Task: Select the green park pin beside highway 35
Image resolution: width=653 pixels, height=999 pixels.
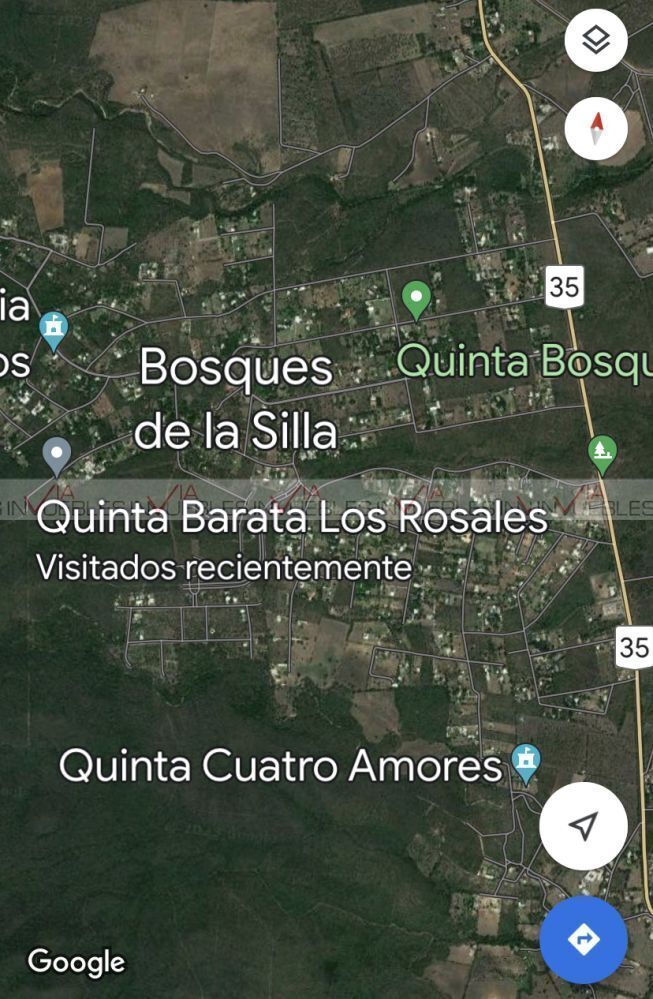Action: 602,453
